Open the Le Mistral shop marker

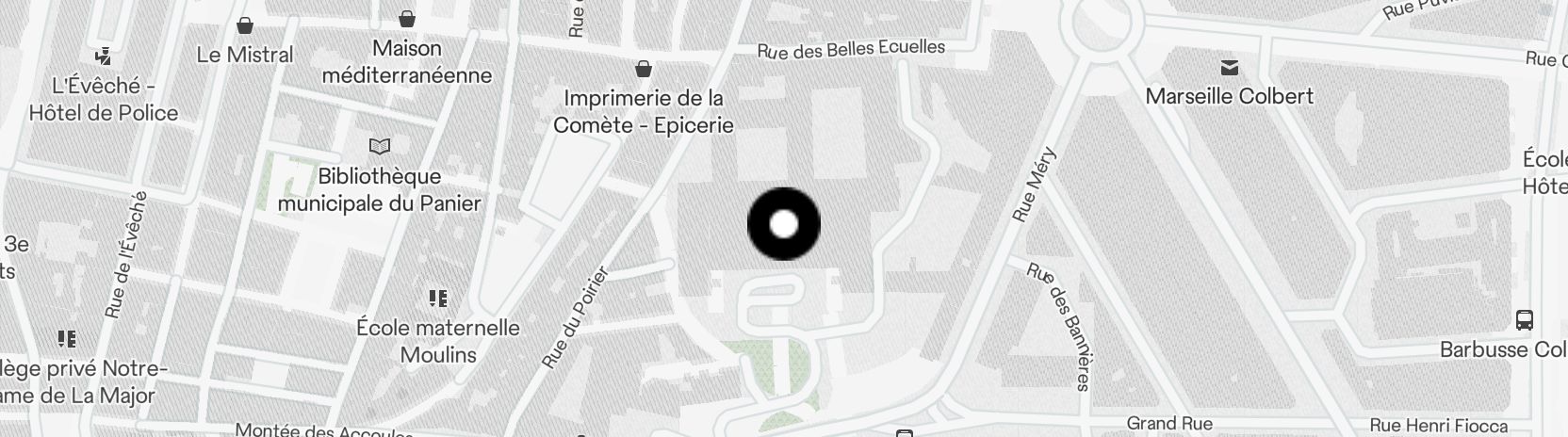(245, 25)
